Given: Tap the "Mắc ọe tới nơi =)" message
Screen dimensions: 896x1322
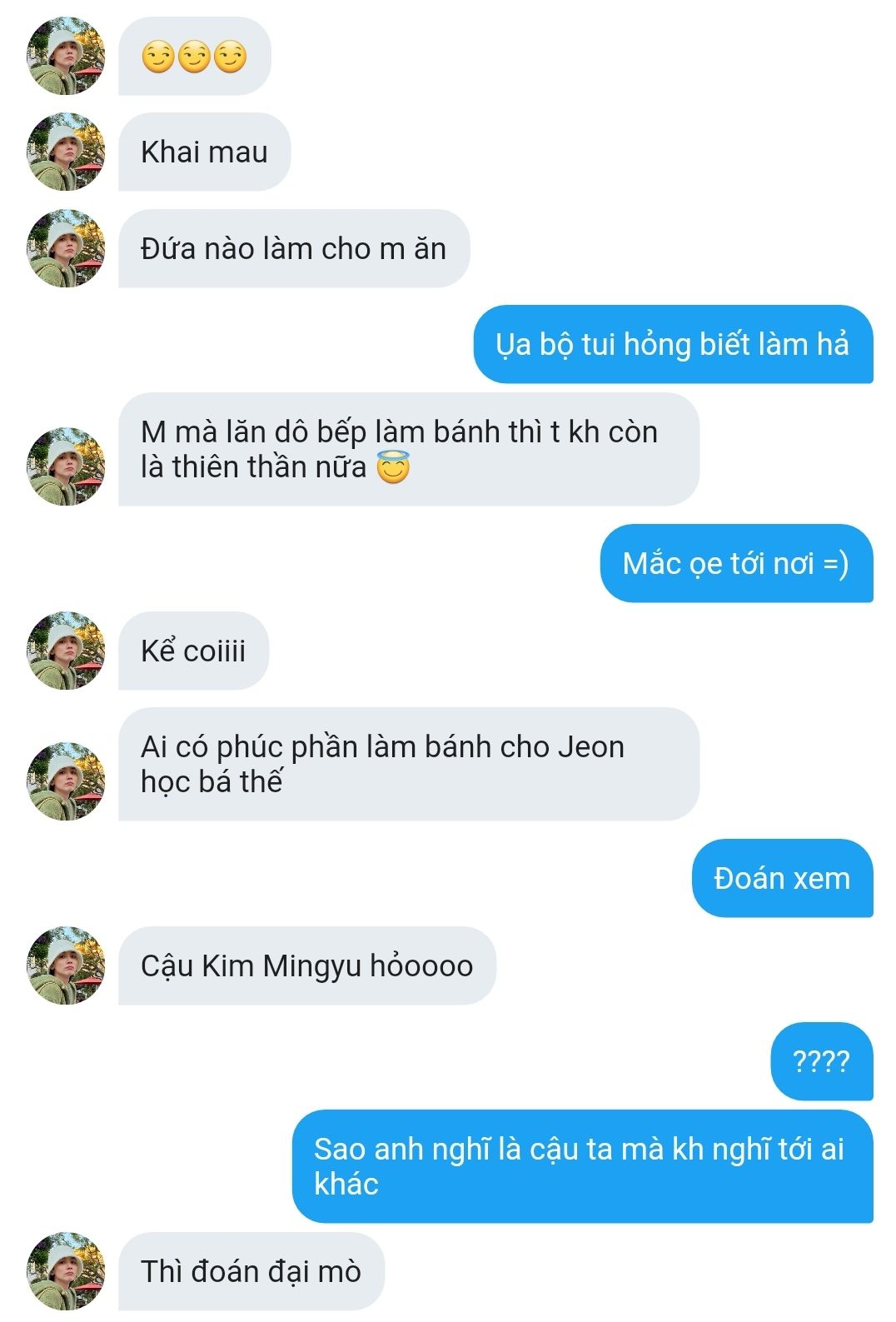Looking at the screenshot, I should click(736, 563).
